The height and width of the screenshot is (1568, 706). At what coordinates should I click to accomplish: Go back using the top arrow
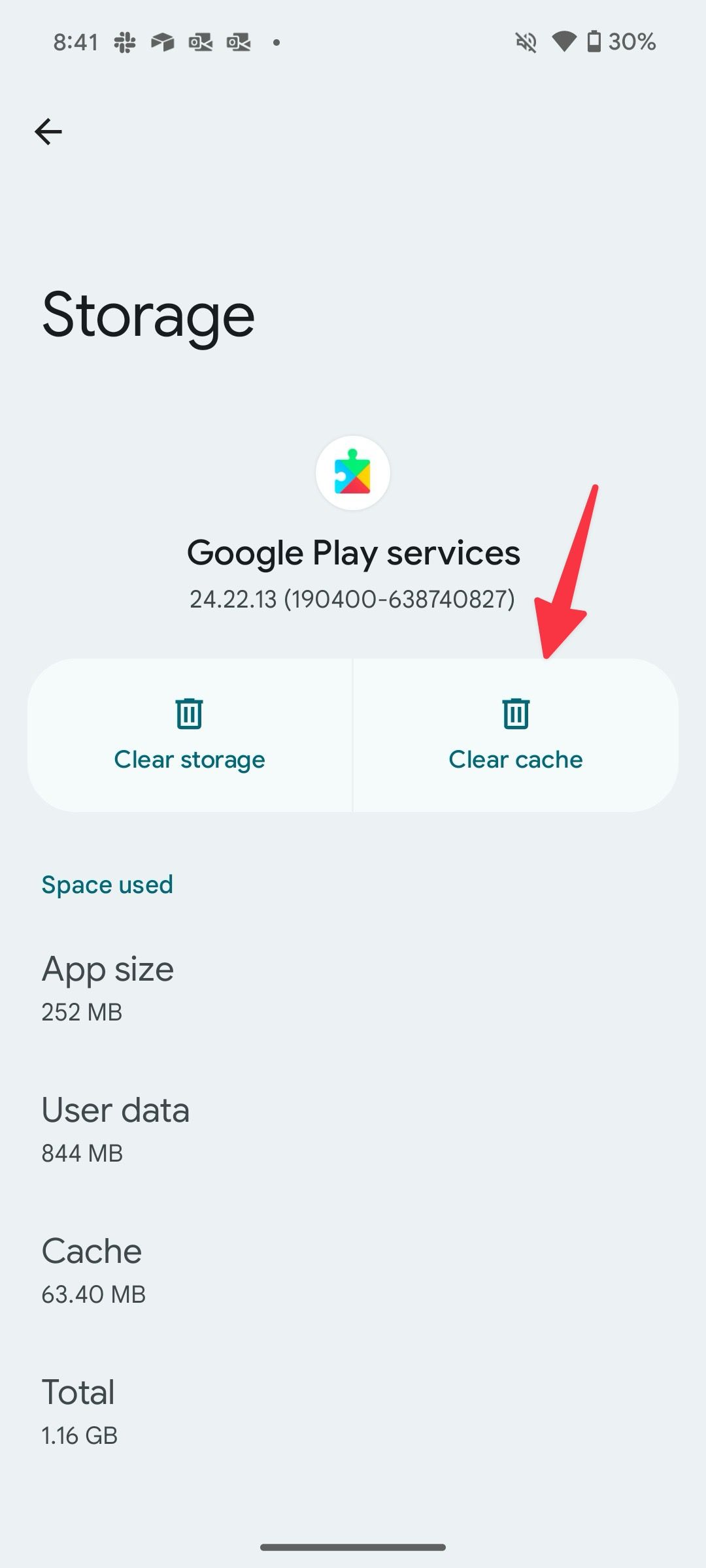point(48,132)
